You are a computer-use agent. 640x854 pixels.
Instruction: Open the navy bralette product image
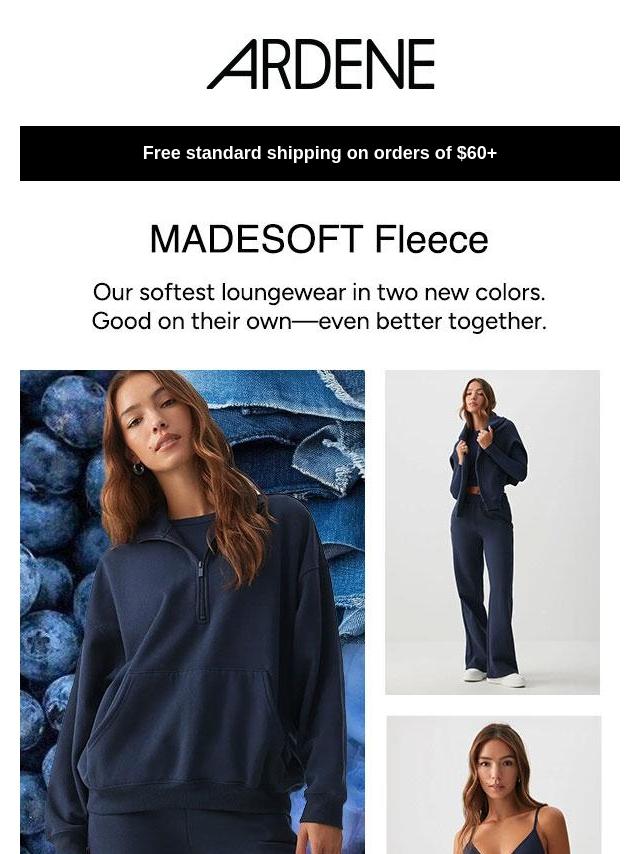coord(494,785)
